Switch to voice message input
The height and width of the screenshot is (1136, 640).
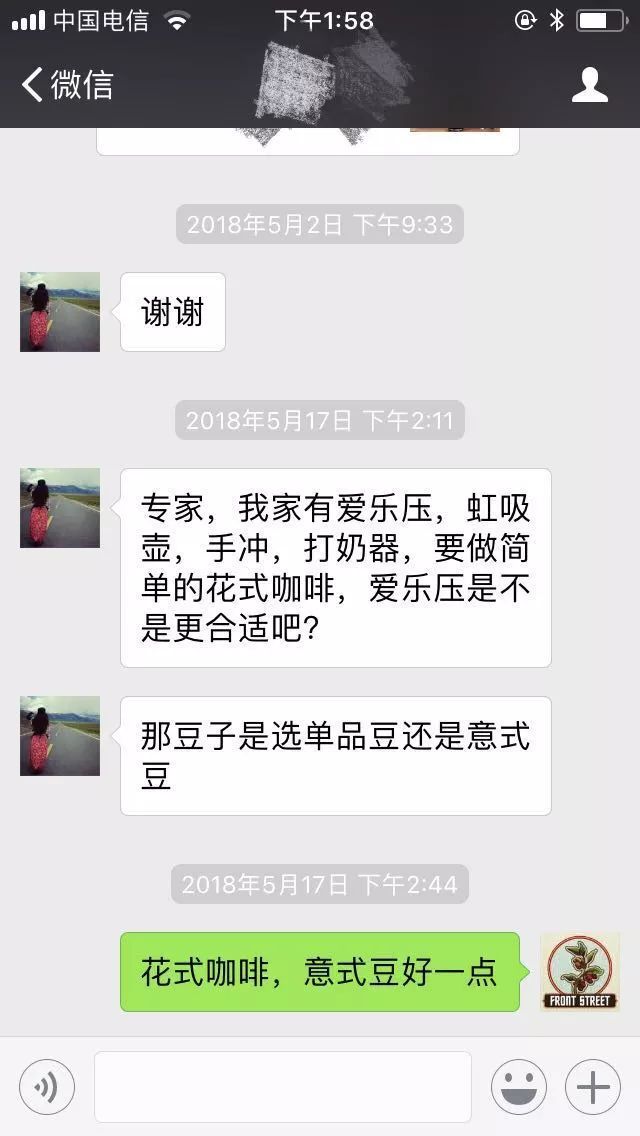(x=47, y=1087)
